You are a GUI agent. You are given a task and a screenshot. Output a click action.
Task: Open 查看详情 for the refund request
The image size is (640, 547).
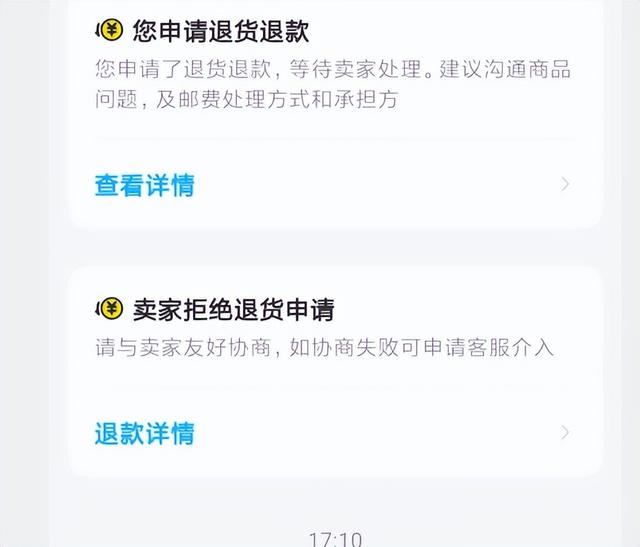click(x=145, y=185)
